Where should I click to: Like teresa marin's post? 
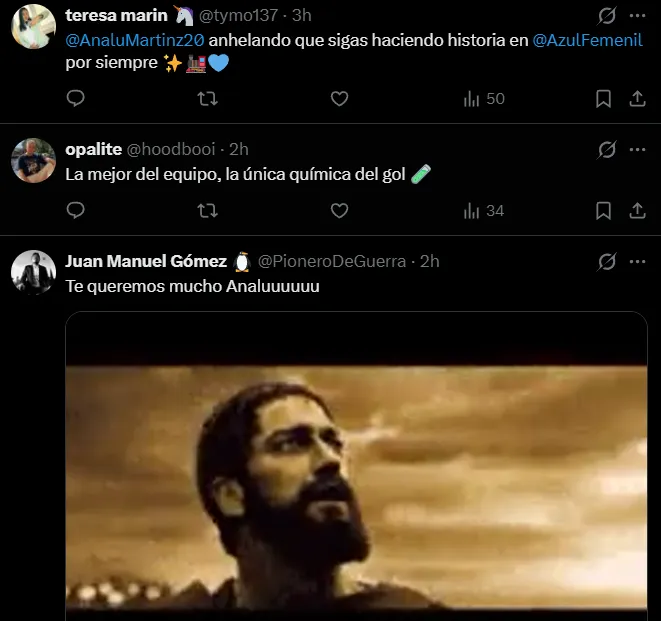point(339,99)
